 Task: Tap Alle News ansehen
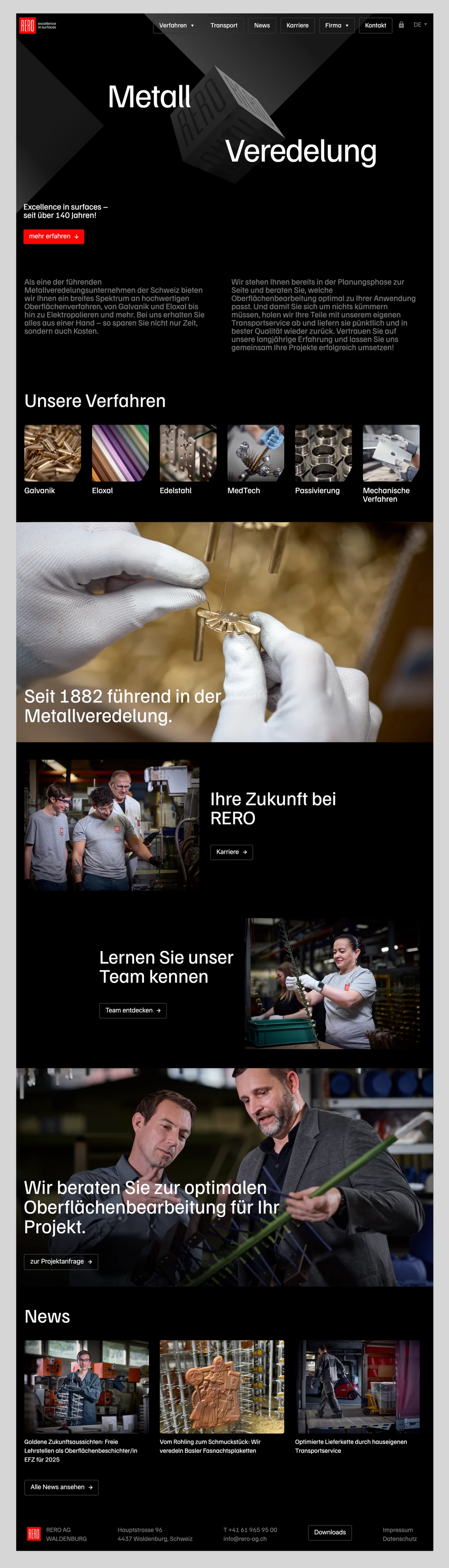click(x=61, y=1487)
